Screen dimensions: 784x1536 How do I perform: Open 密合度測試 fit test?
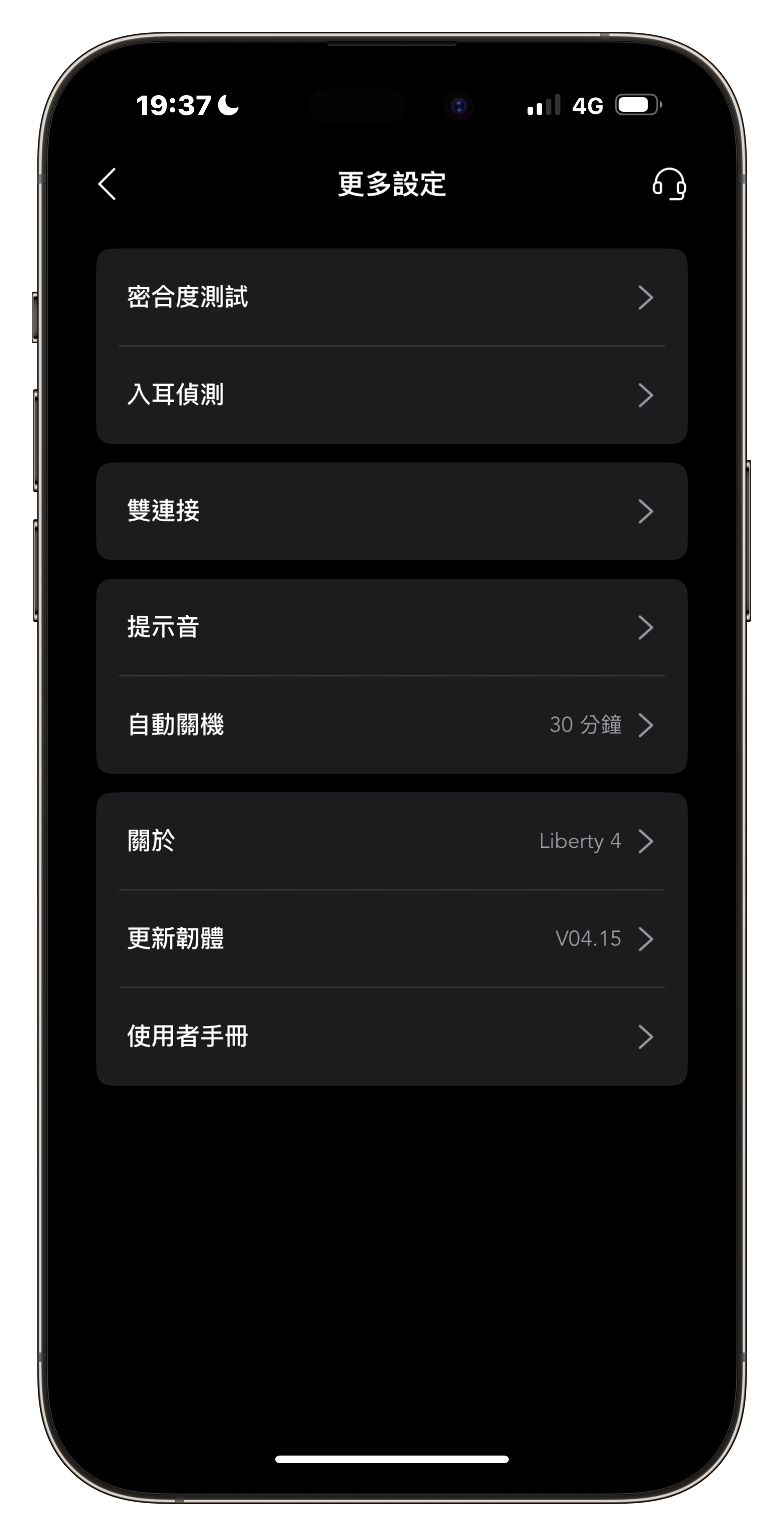[391, 297]
